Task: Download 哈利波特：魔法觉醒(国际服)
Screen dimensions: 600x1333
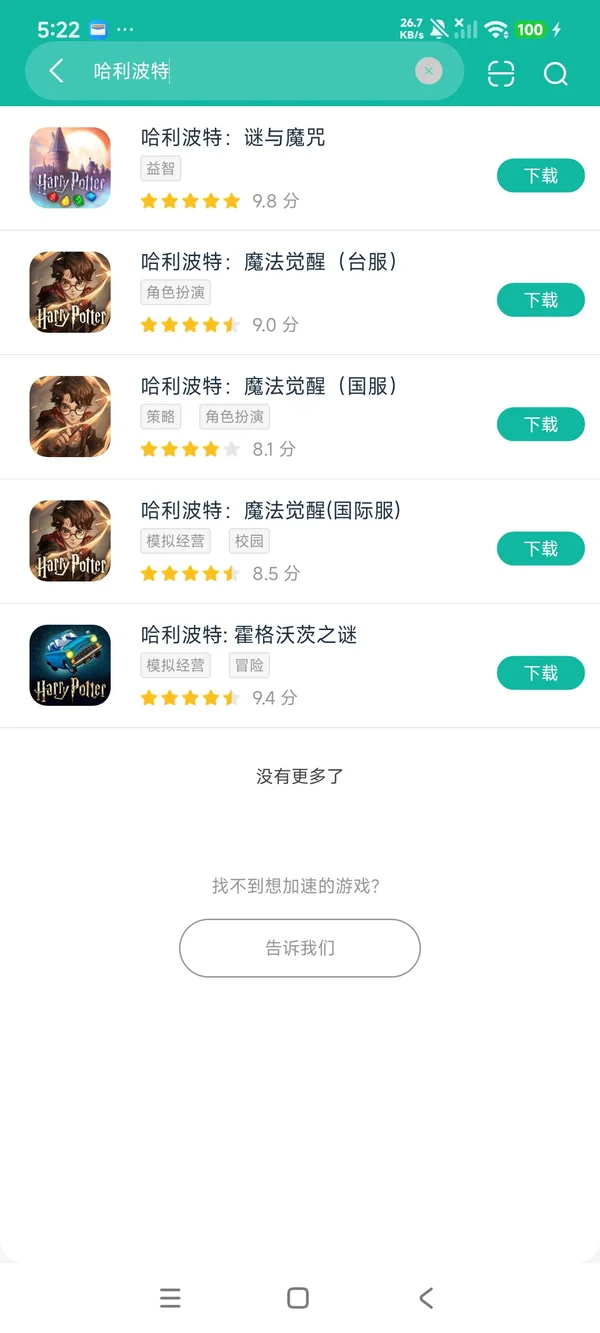Action: [540, 549]
